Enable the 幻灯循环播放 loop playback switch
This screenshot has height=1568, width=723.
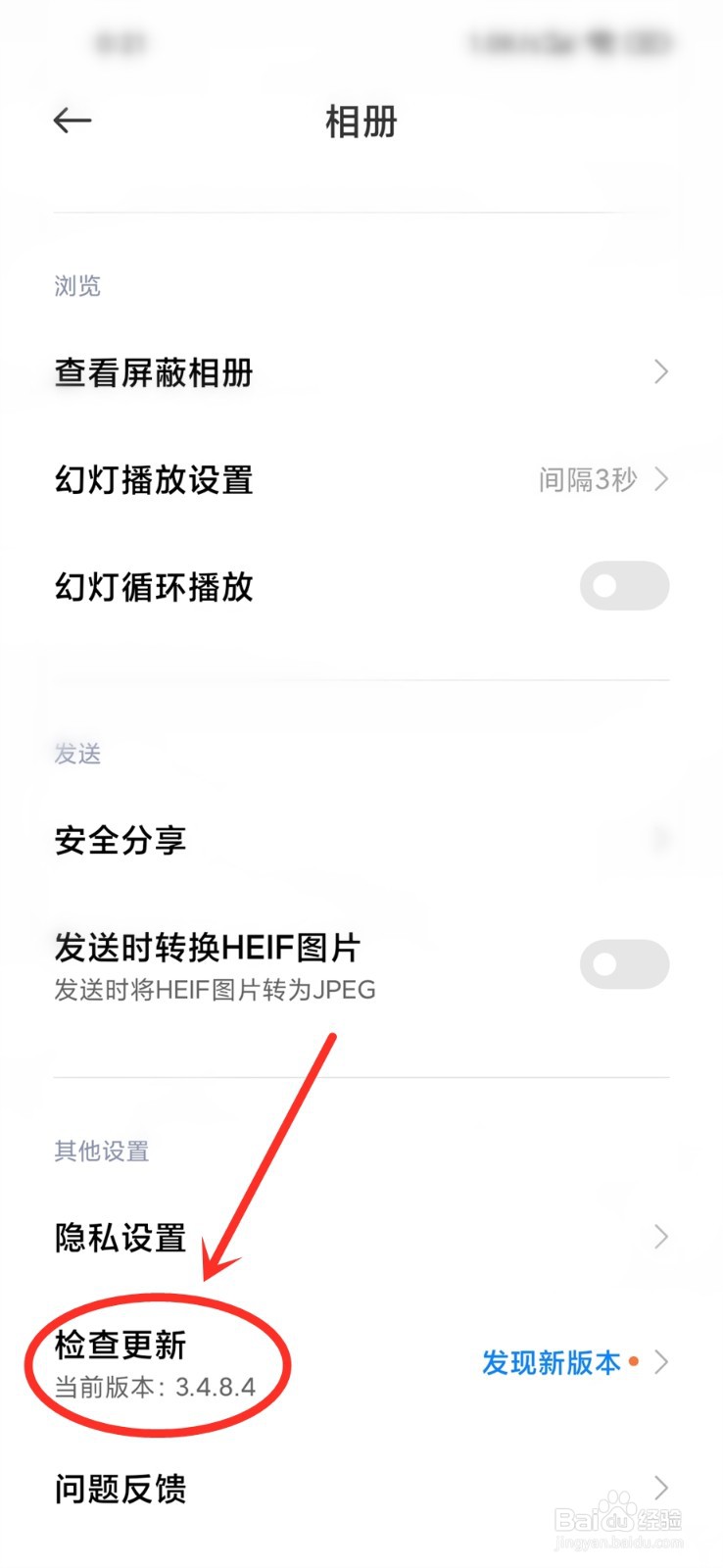(x=624, y=585)
